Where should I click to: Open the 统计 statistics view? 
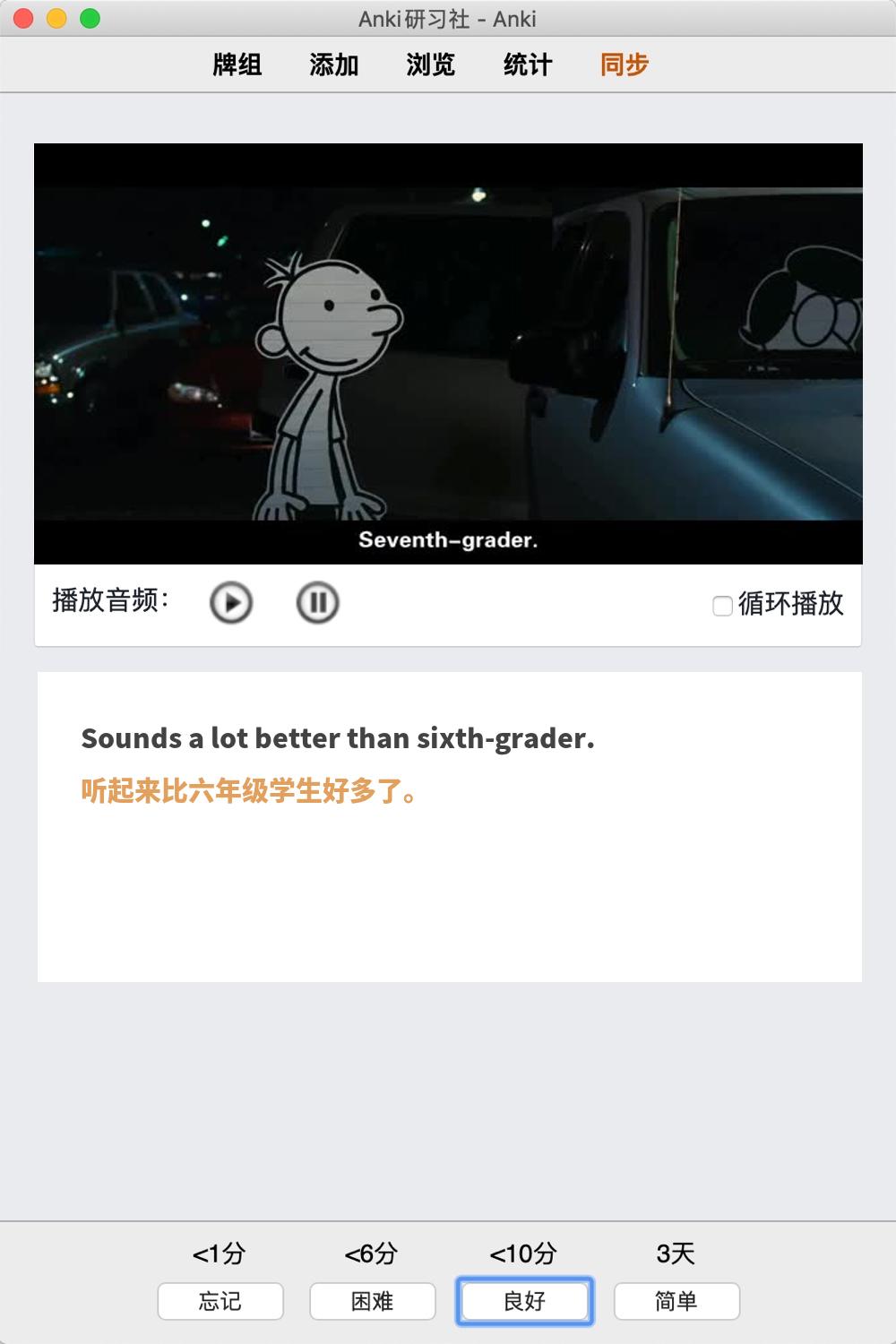click(527, 65)
